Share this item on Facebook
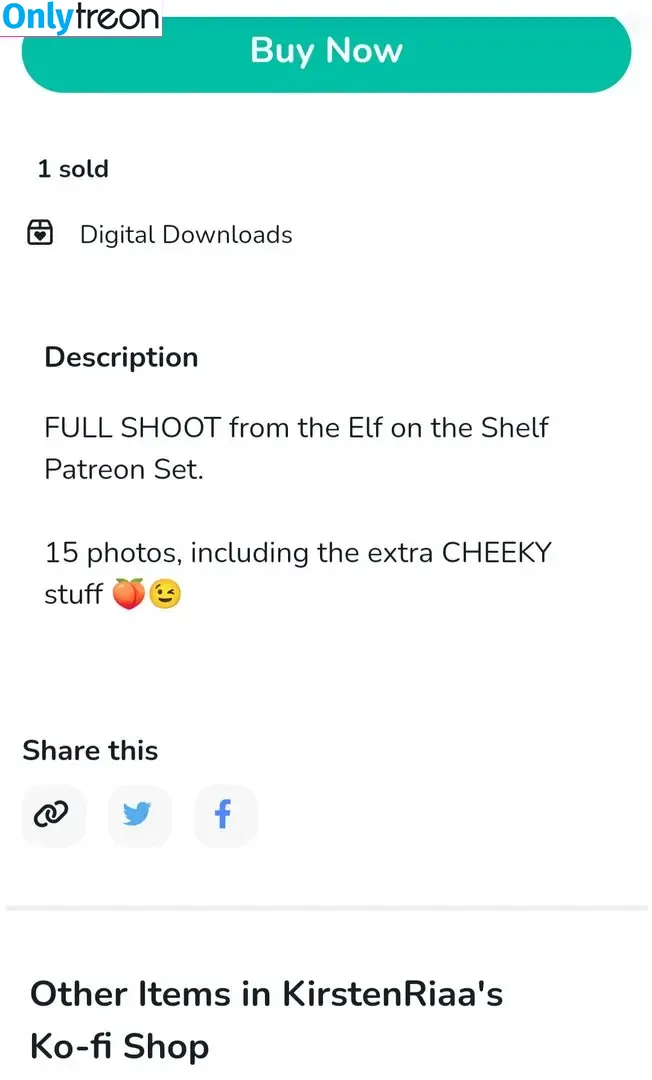Screen dimensions: 652x1080 (224, 816)
